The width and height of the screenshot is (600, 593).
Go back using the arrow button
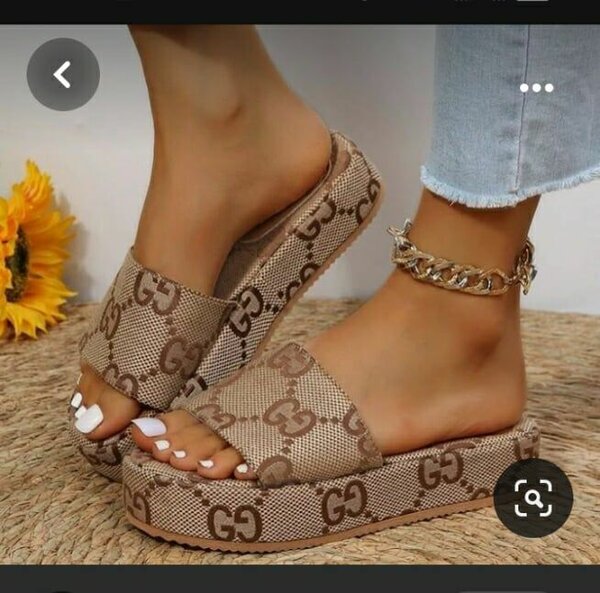coord(63,74)
